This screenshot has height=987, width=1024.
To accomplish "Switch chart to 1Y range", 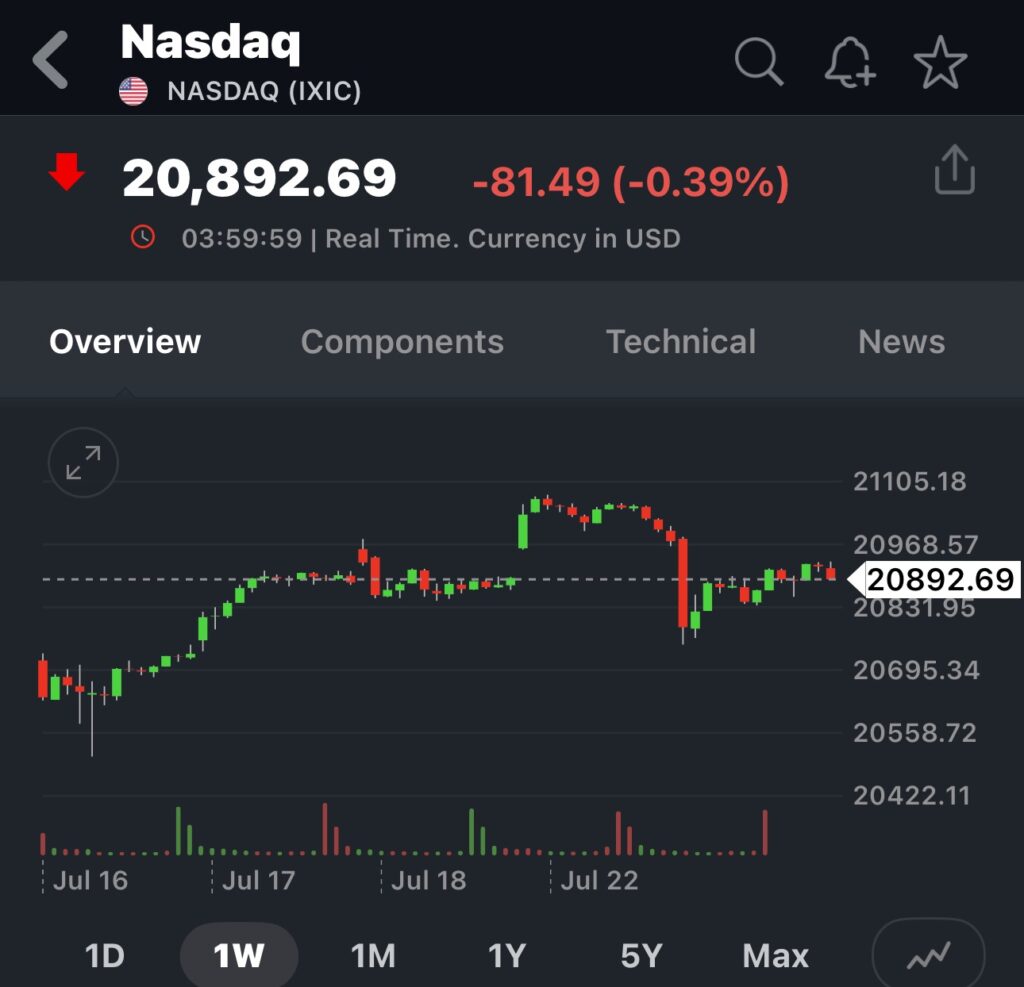I will pyautogui.click(x=506, y=956).
